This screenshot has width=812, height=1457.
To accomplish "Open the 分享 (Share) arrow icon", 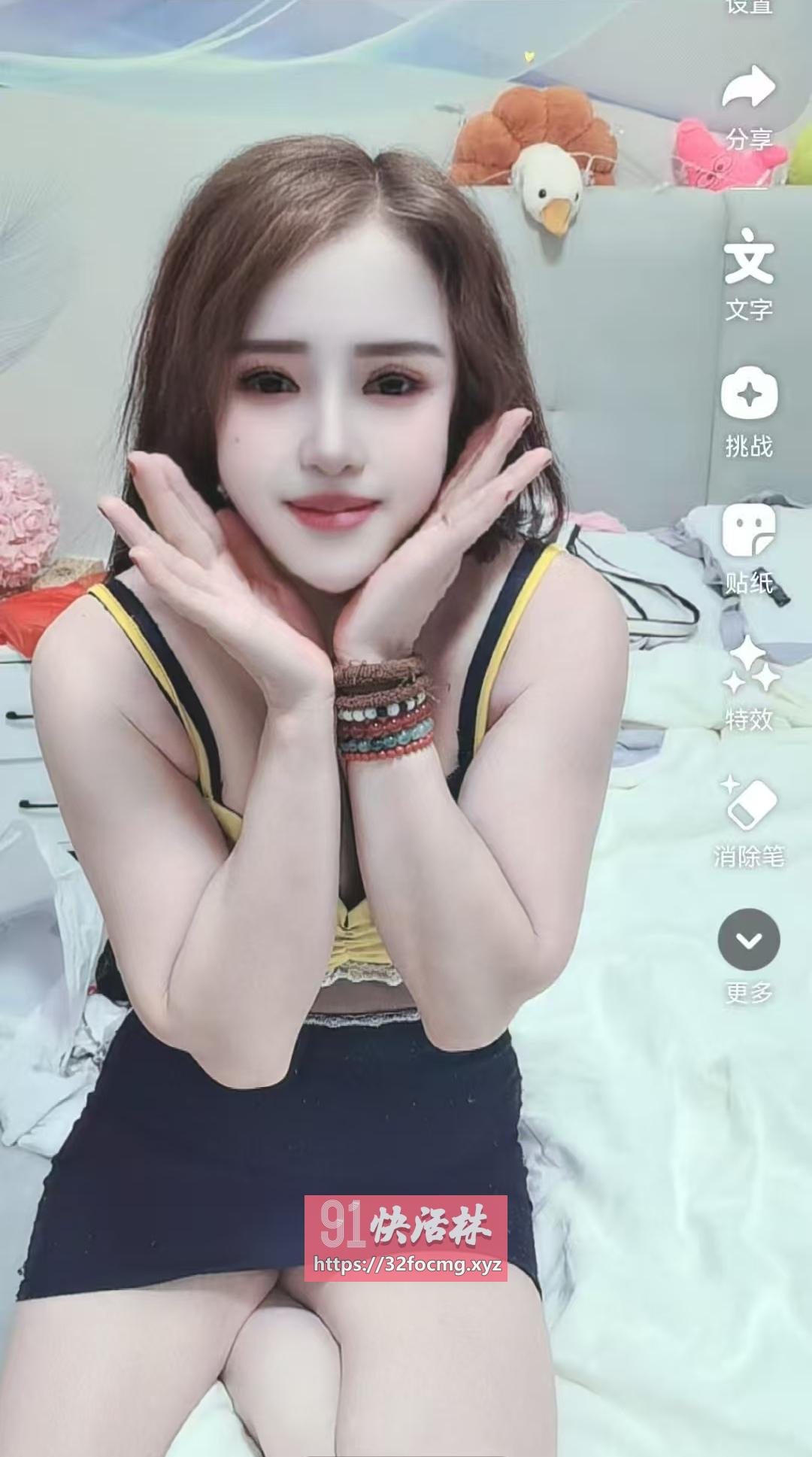I will pos(749,85).
